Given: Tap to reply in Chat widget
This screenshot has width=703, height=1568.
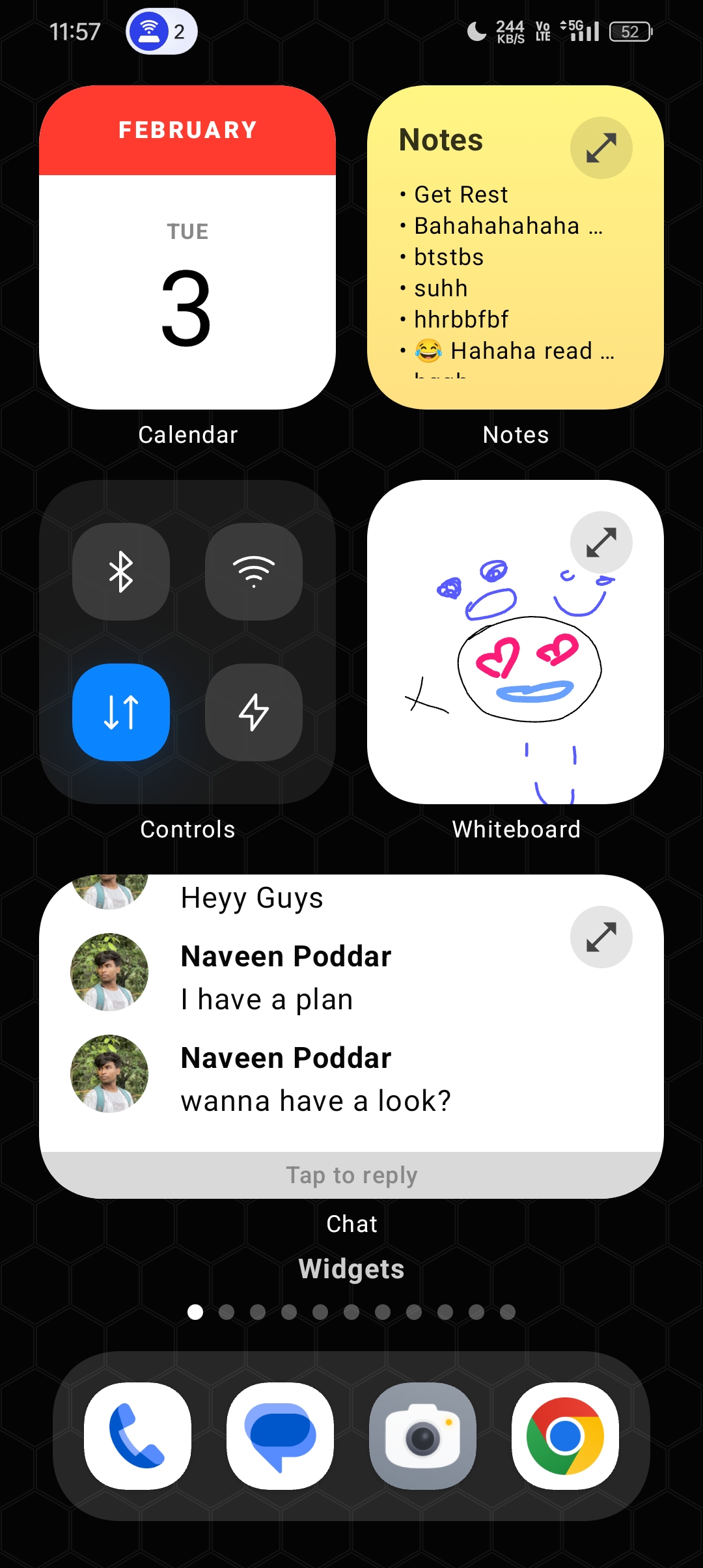Looking at the screenshot, I should click(351, 1175).
